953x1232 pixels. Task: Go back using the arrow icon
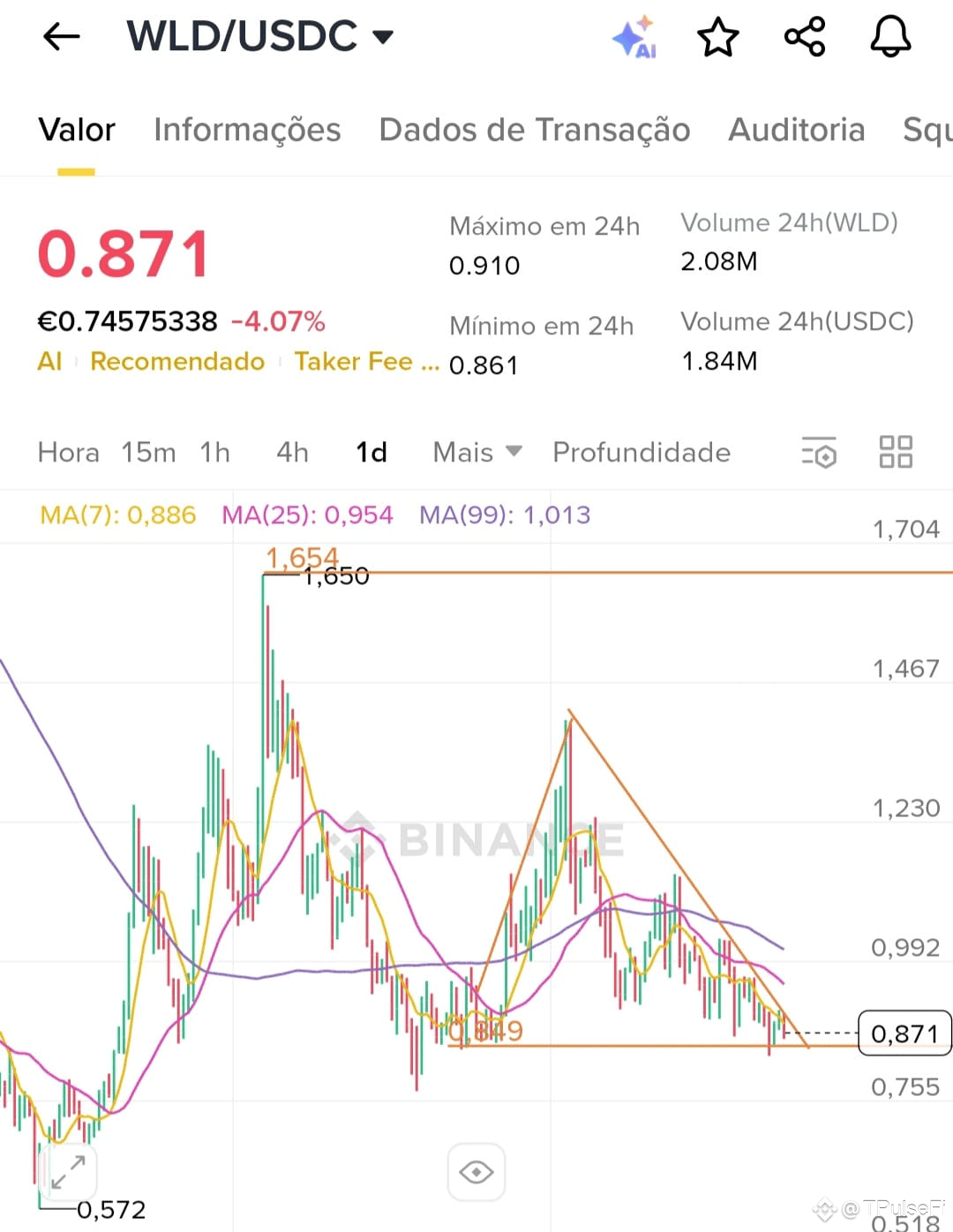click(x=60, y=37)
